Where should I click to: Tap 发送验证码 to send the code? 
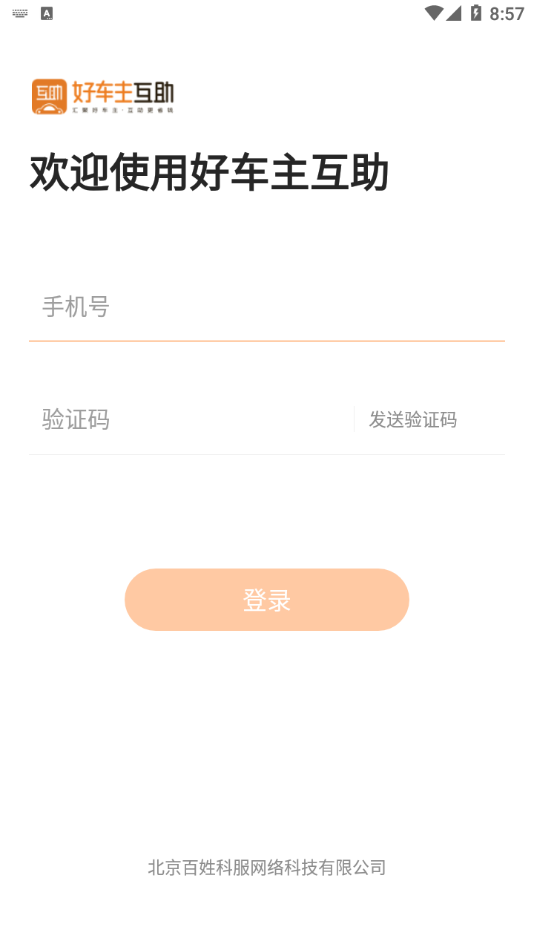[413, 419]
